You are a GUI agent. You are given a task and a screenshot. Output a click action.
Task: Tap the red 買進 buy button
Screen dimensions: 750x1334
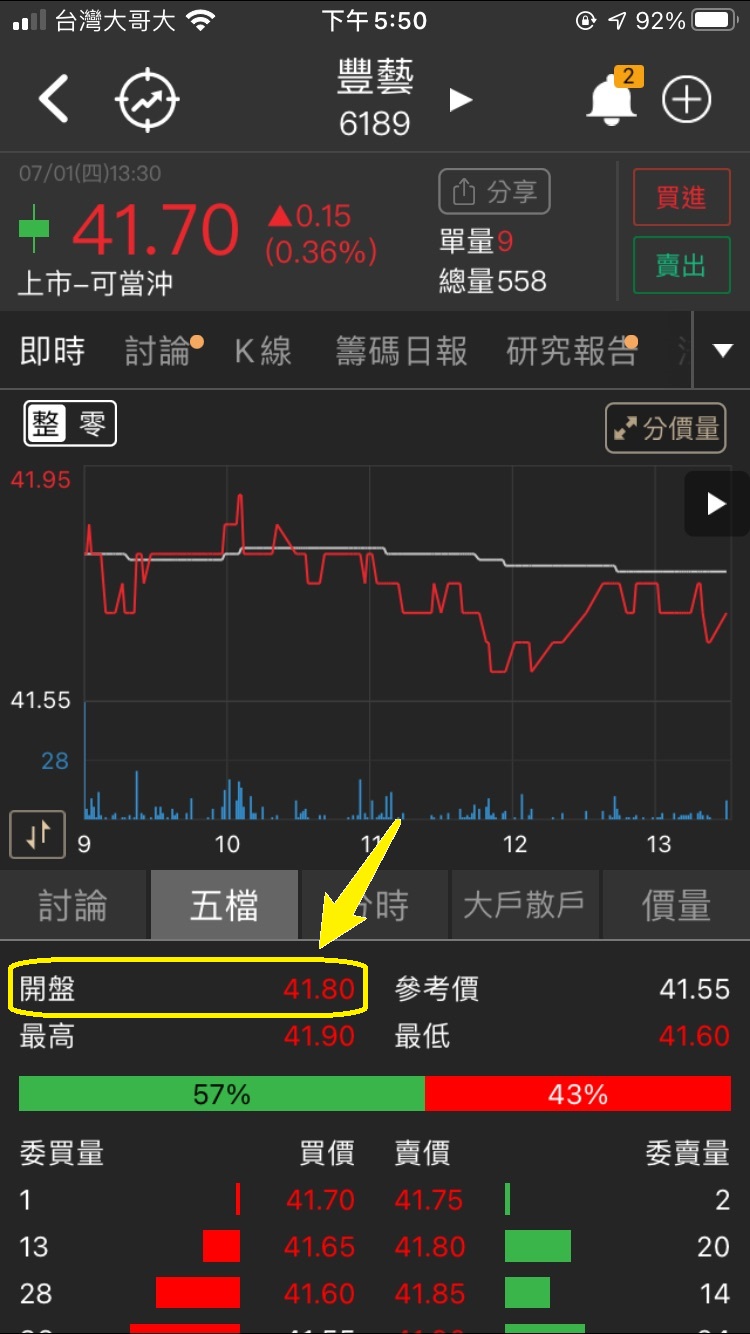point(681,197)
